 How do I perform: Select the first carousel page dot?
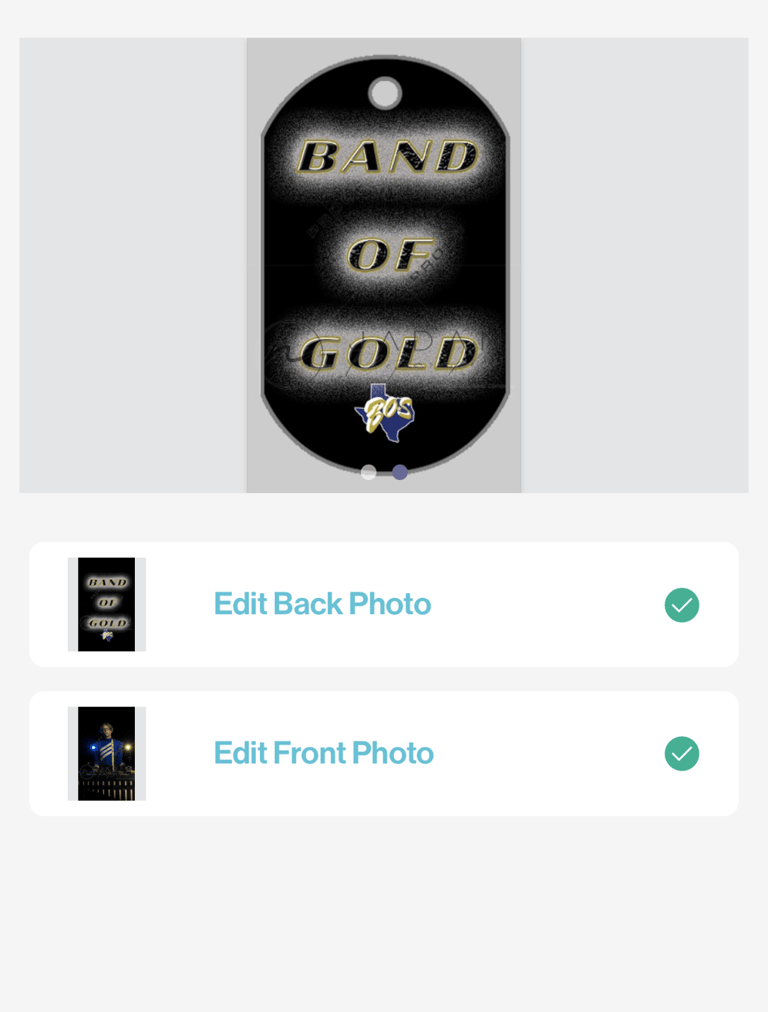click(369, 472)
